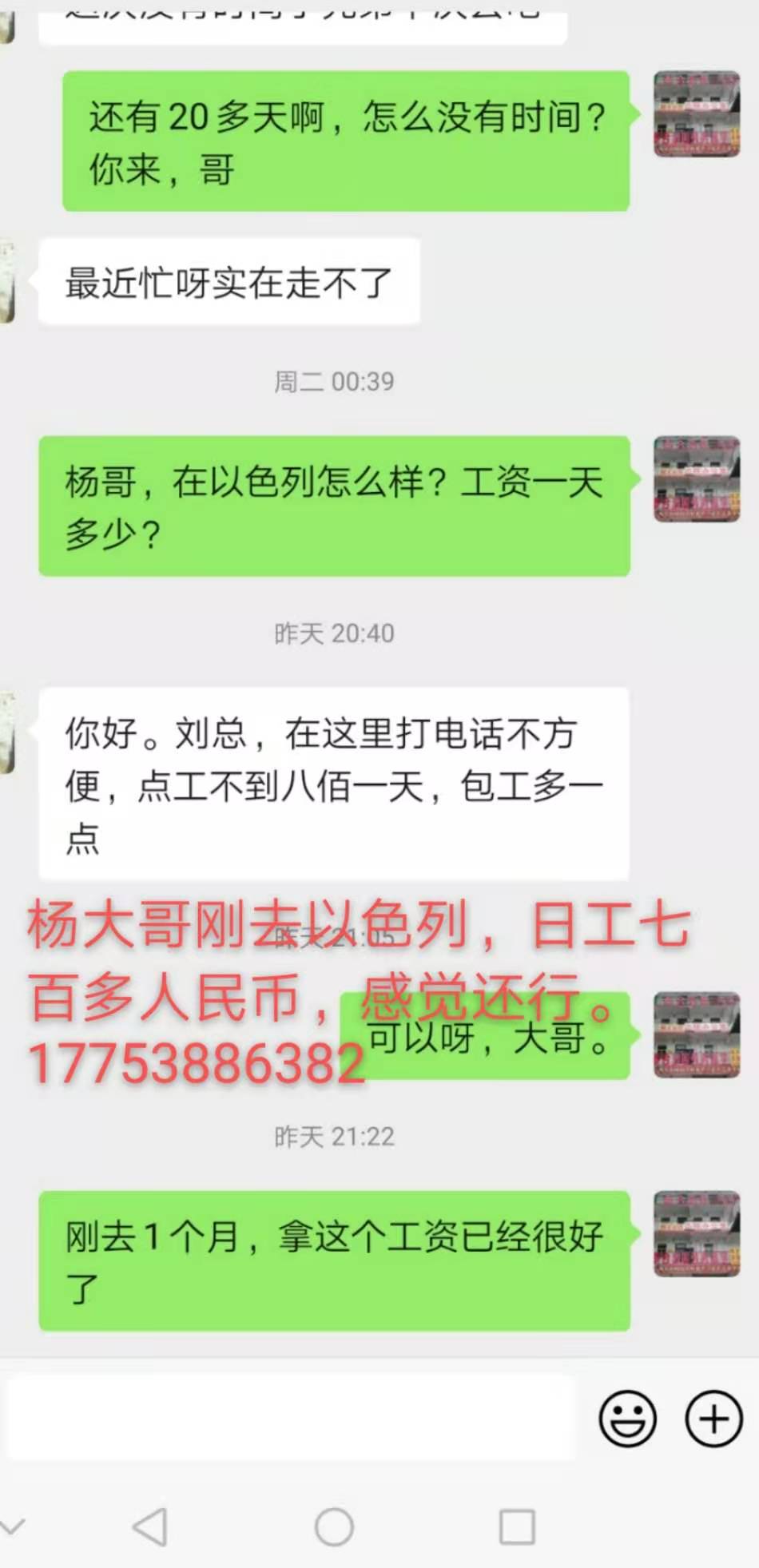Open the plus attachments menu
The height and width of the screenshot is (1568, 759).
point(713,1419)
